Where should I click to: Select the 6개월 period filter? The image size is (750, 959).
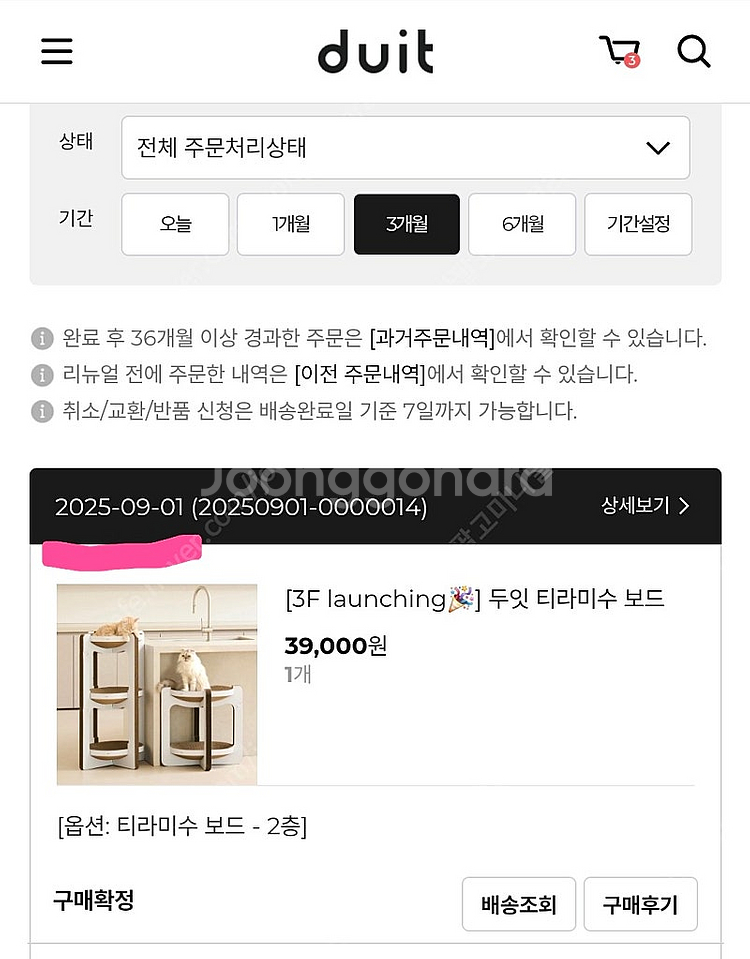[522, 224]
